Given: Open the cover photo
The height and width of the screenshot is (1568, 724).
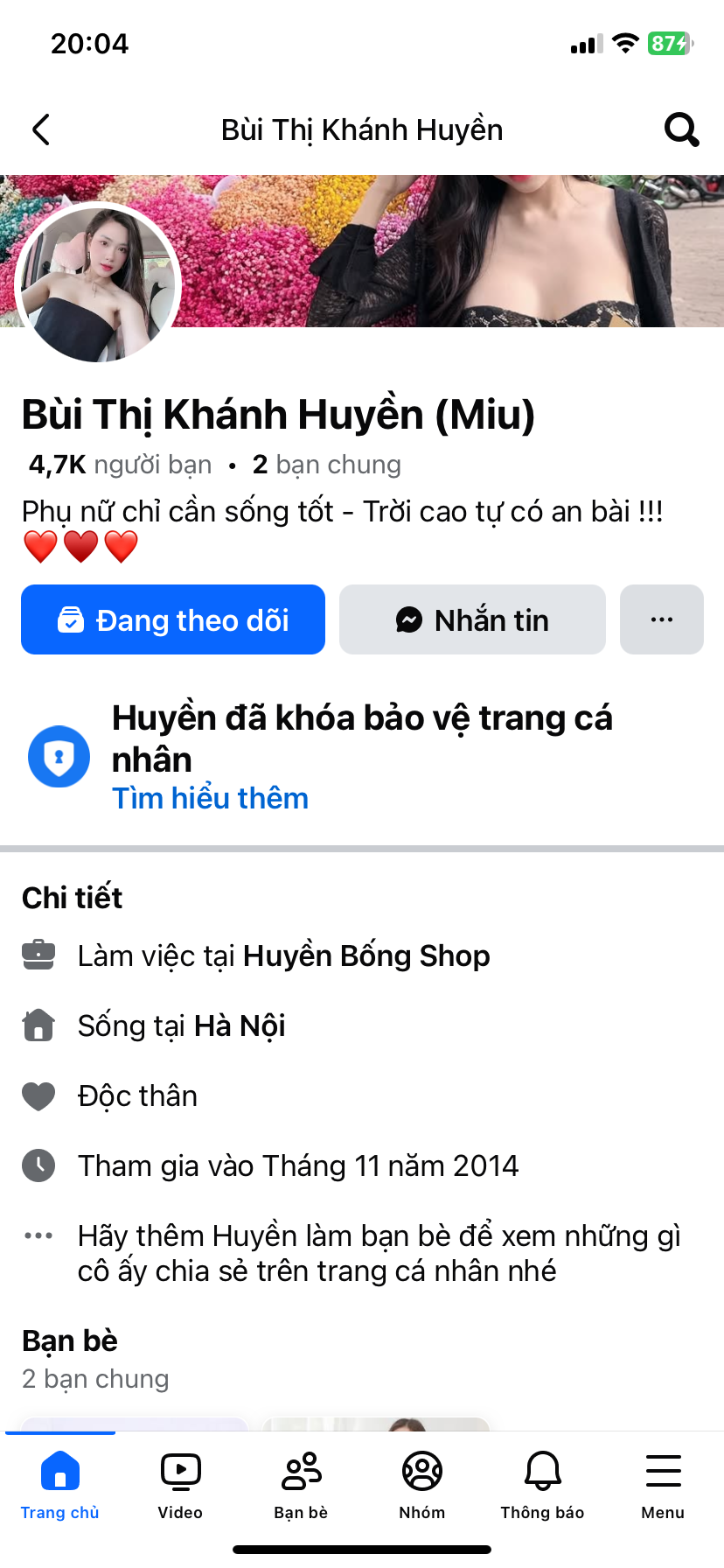Looking at the screenshot, I should click(x=455, y=249).
